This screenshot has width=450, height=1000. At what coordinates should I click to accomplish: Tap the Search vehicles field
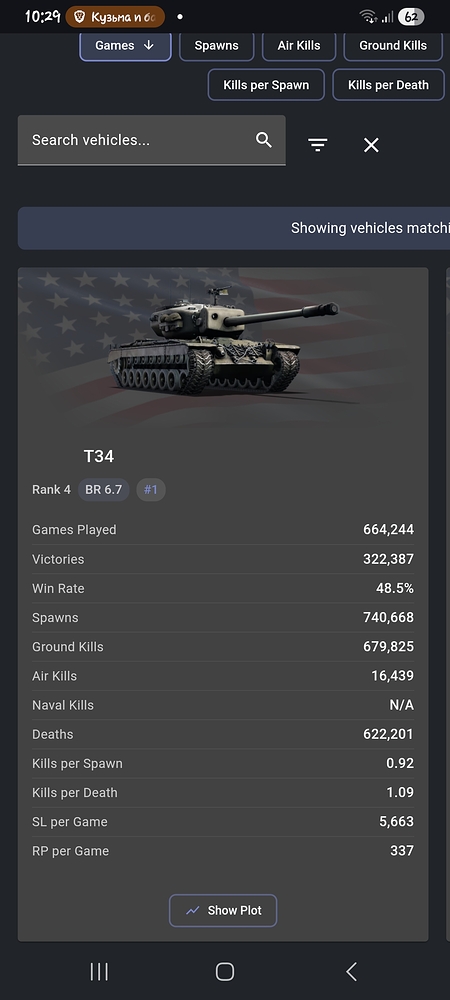pos(152,140)
